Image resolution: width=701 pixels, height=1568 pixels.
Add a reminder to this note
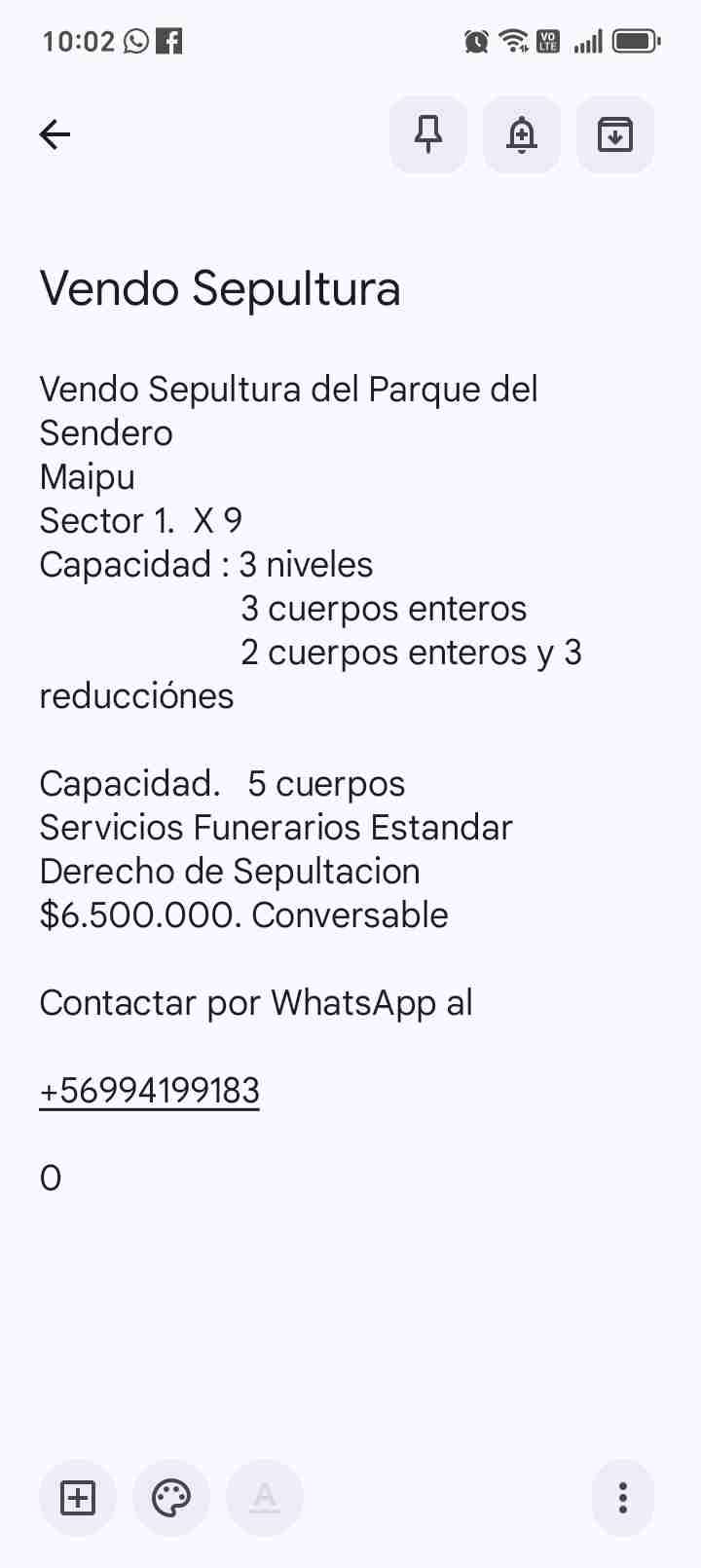[522, 134]
